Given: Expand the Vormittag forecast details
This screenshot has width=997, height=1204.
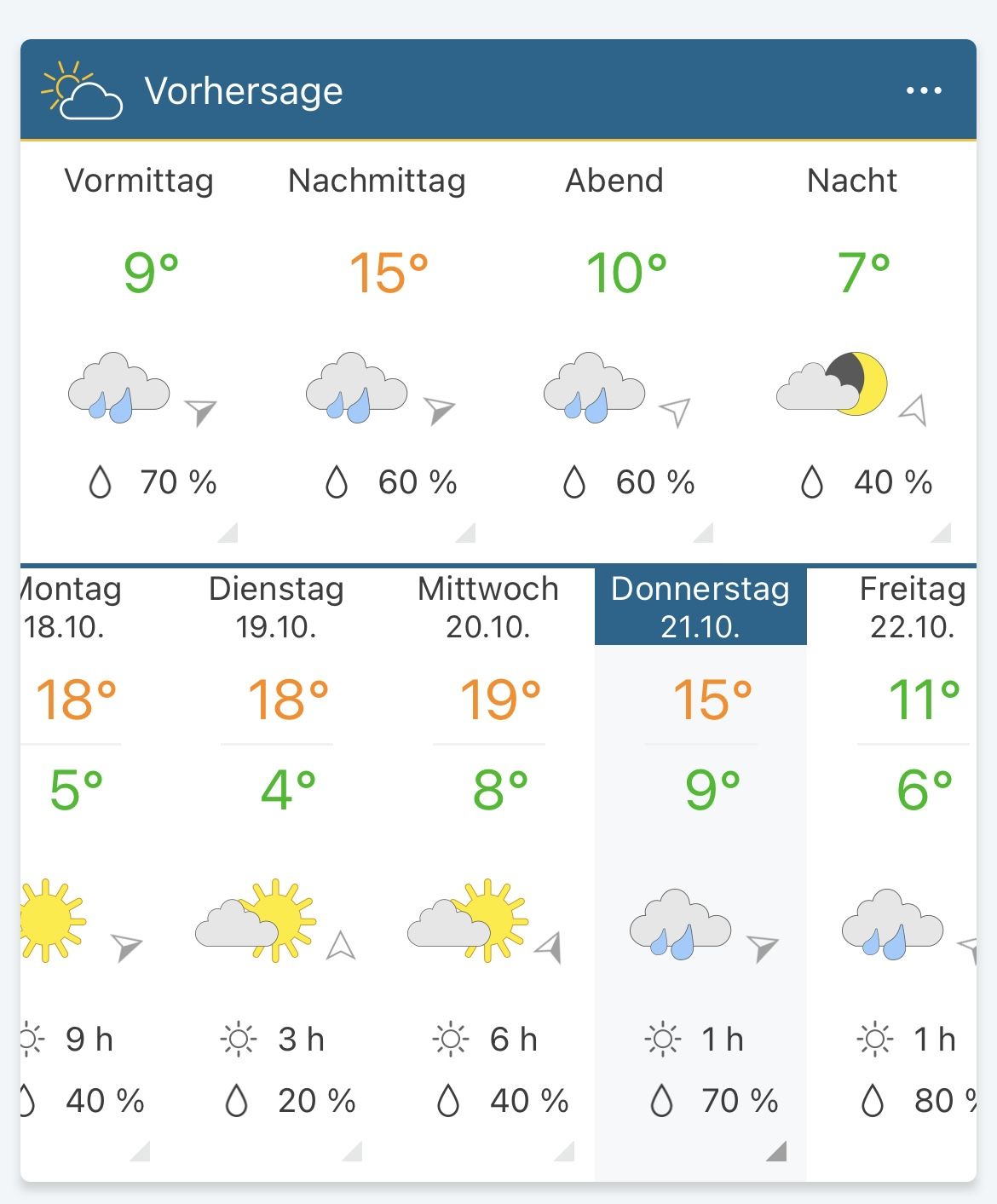Looking at the screenshot, I should [x=227, y=533].
